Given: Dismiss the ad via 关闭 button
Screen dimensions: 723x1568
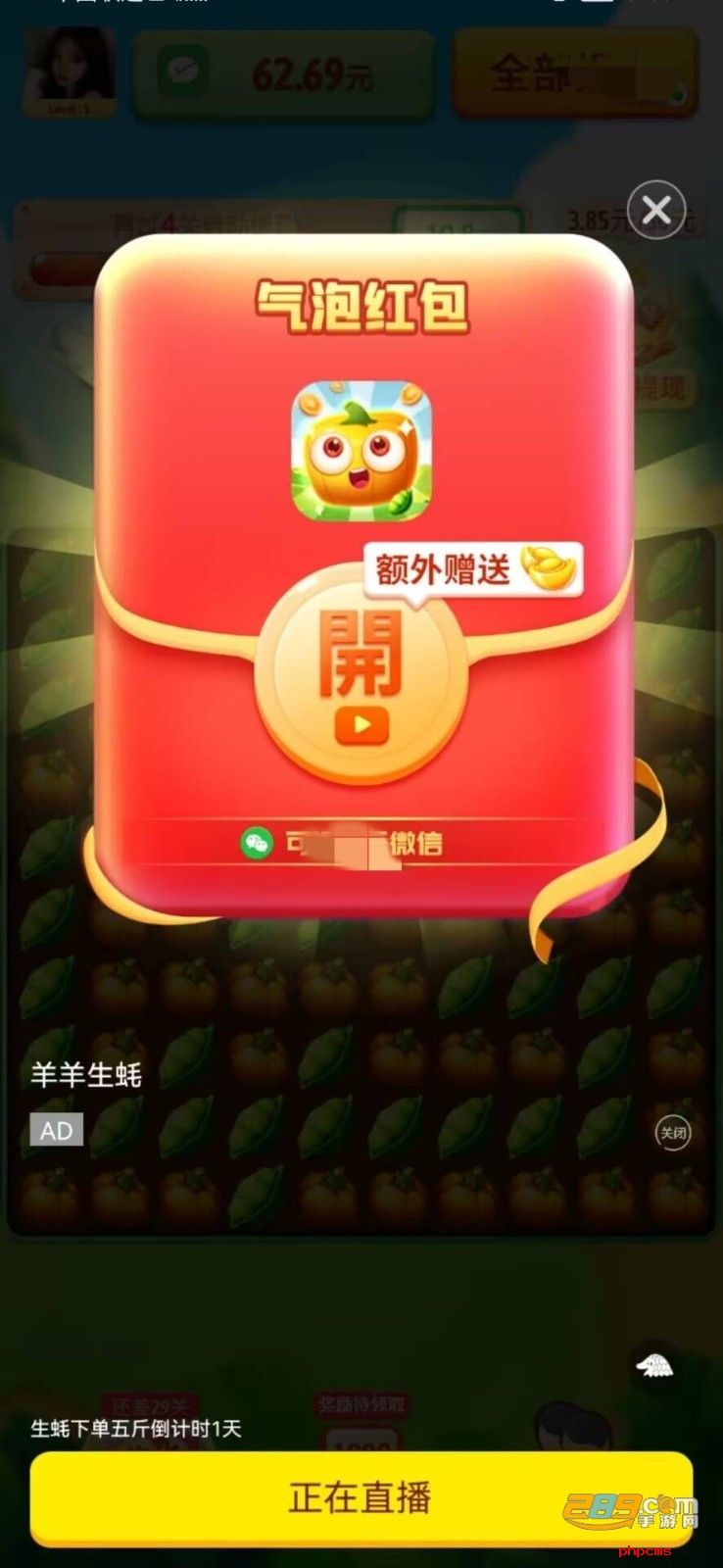Looking at the screenshot, I should pyautogui.click(x=673, y=1133).
